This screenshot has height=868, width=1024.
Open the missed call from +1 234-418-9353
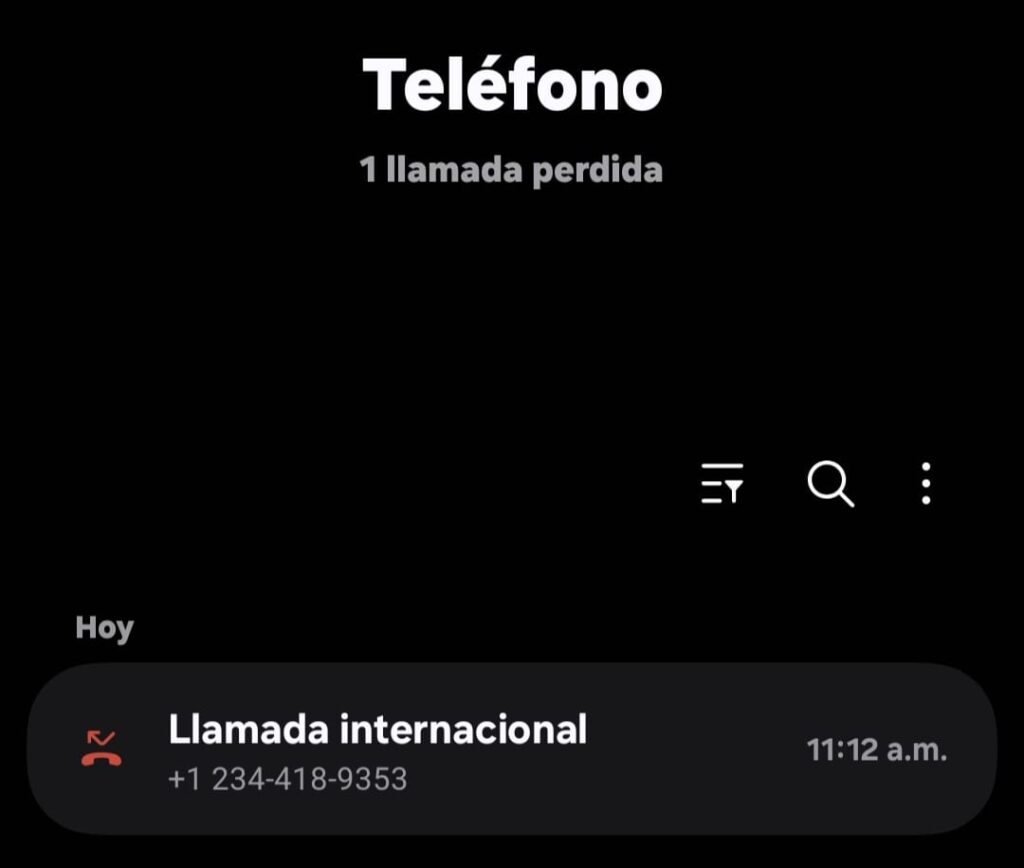[511, 749]
